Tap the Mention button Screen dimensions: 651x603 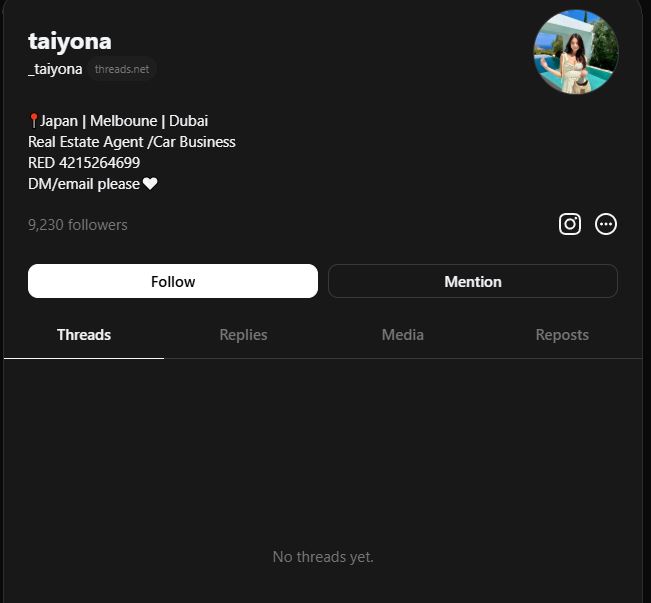(473, 281)
